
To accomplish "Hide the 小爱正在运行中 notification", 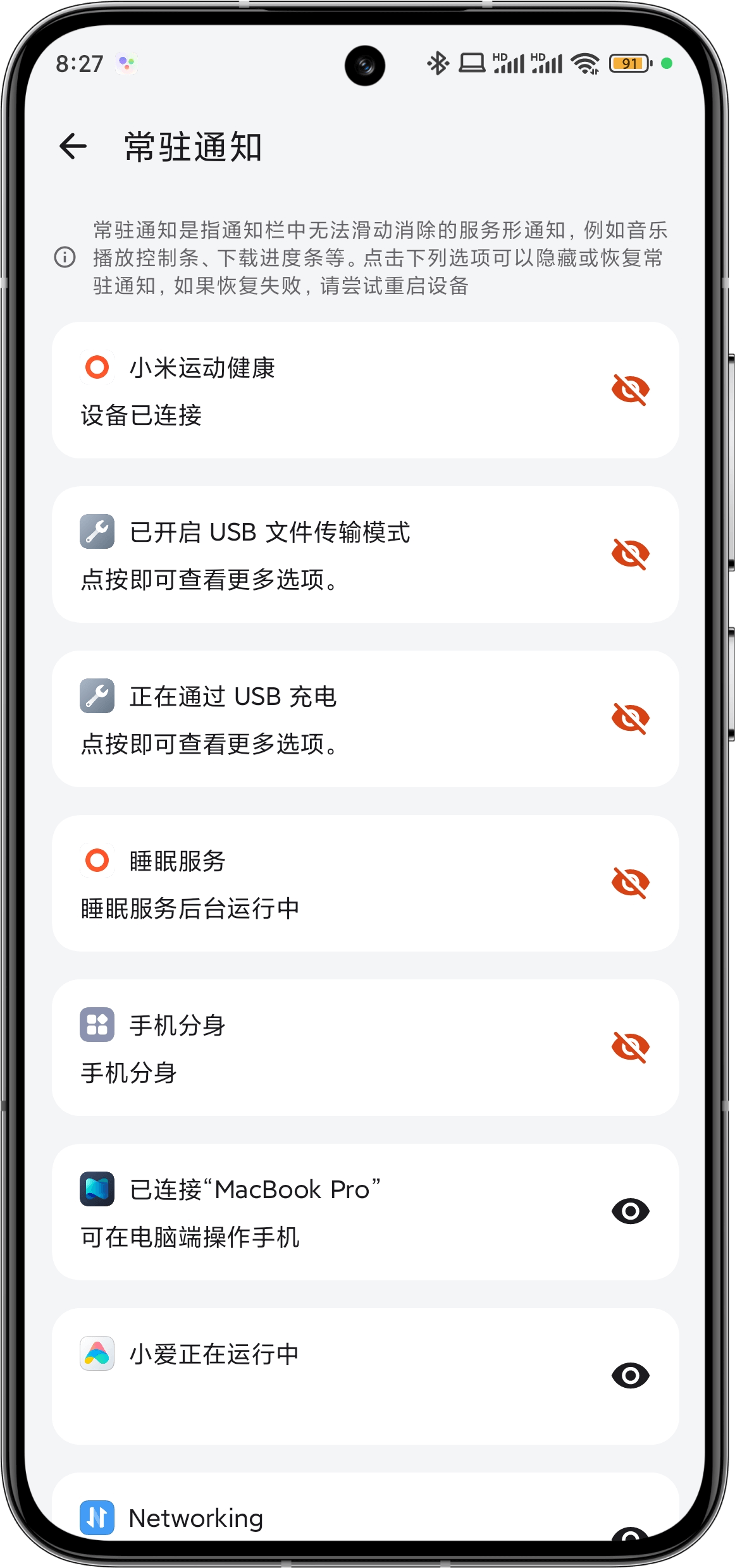I will (x=630, y=1375).
